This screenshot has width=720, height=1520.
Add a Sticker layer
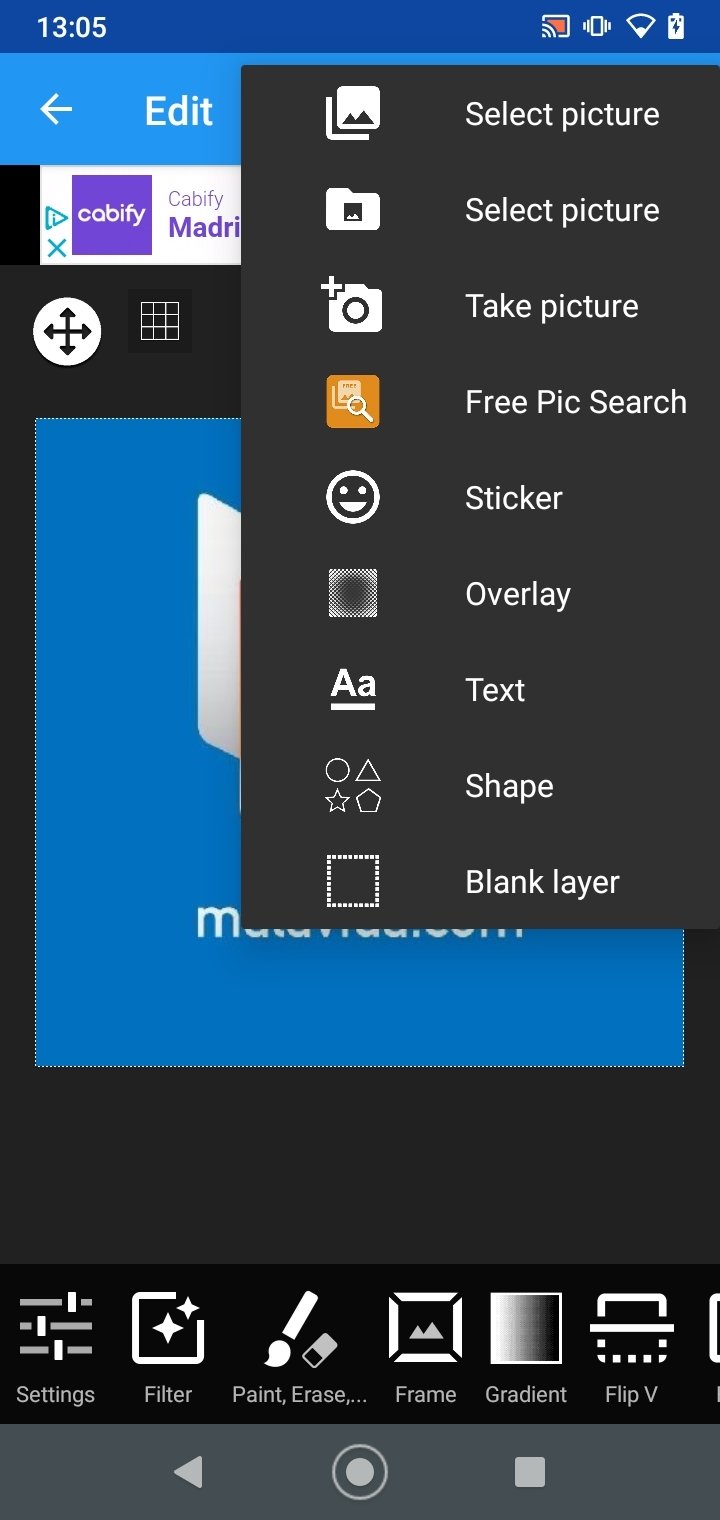tap(480, 498)
